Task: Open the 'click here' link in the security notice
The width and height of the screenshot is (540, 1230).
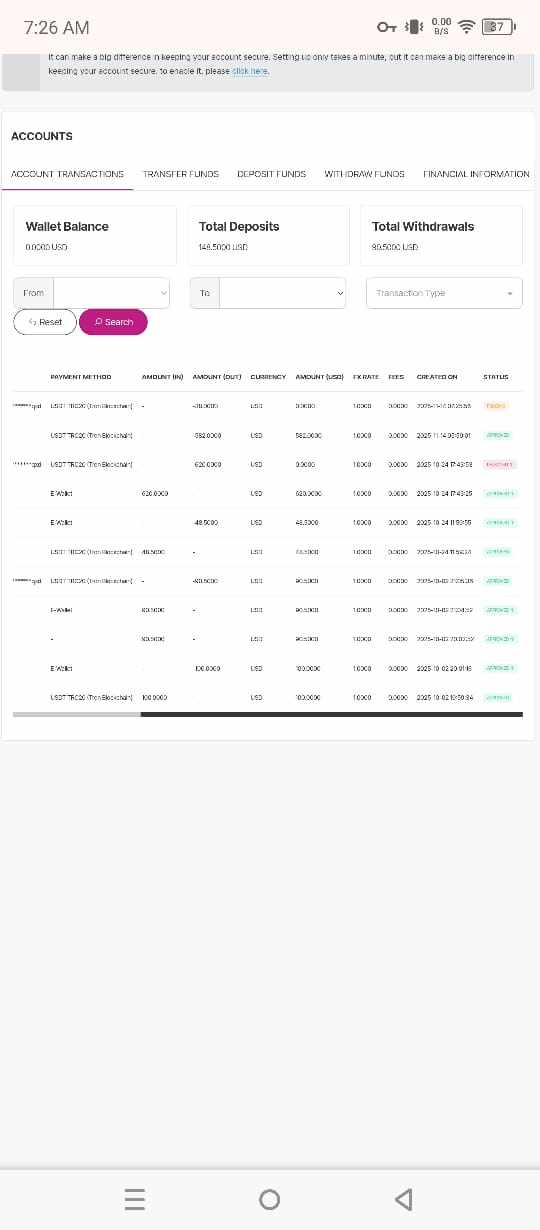Action: click(250, 71)
